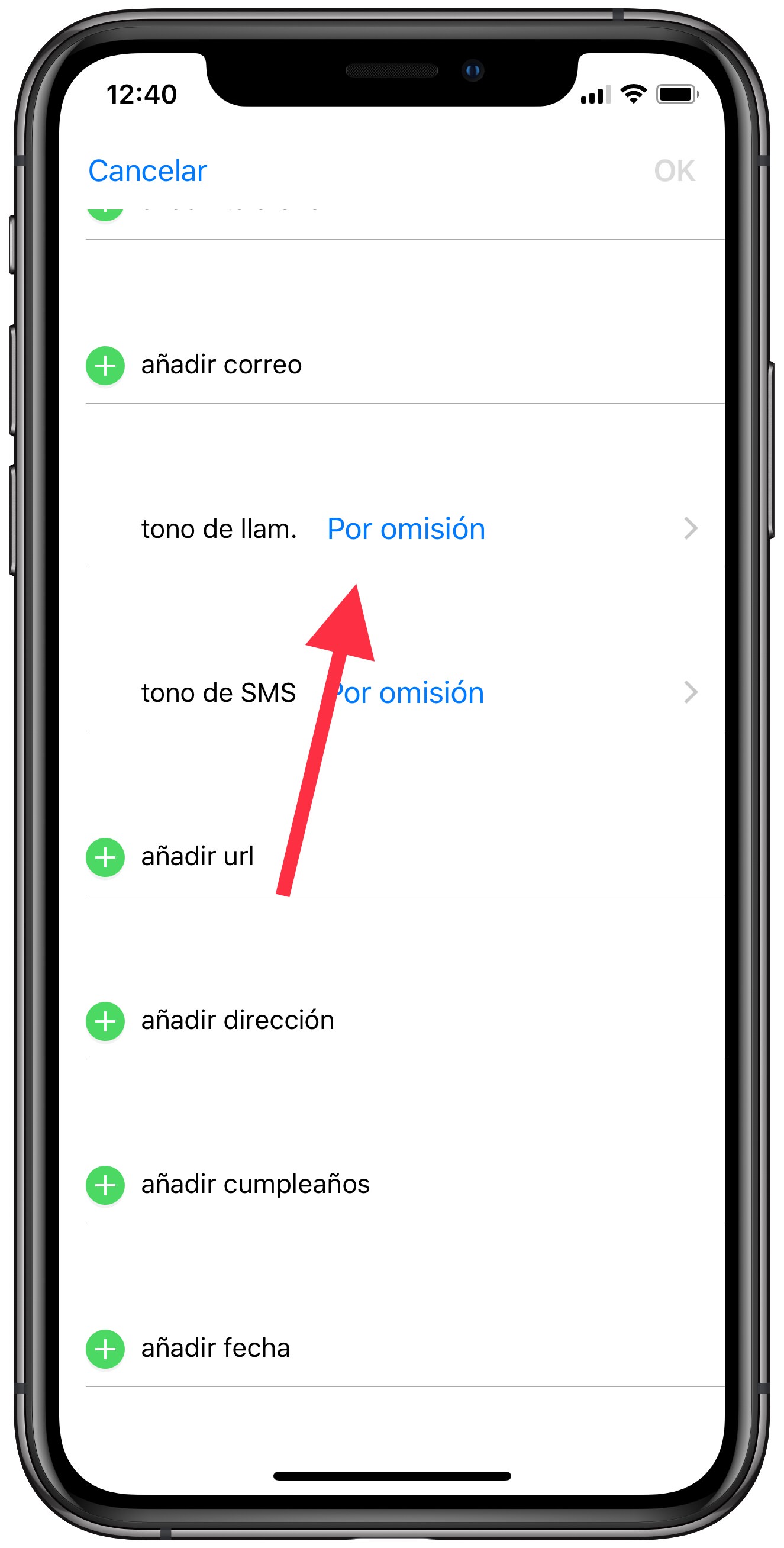Image resolution: width=784 pixels, height=1548 pixels.
Task: Choose añadir cumpleaños to add a birthday
Action: [x=254, y=1185]
